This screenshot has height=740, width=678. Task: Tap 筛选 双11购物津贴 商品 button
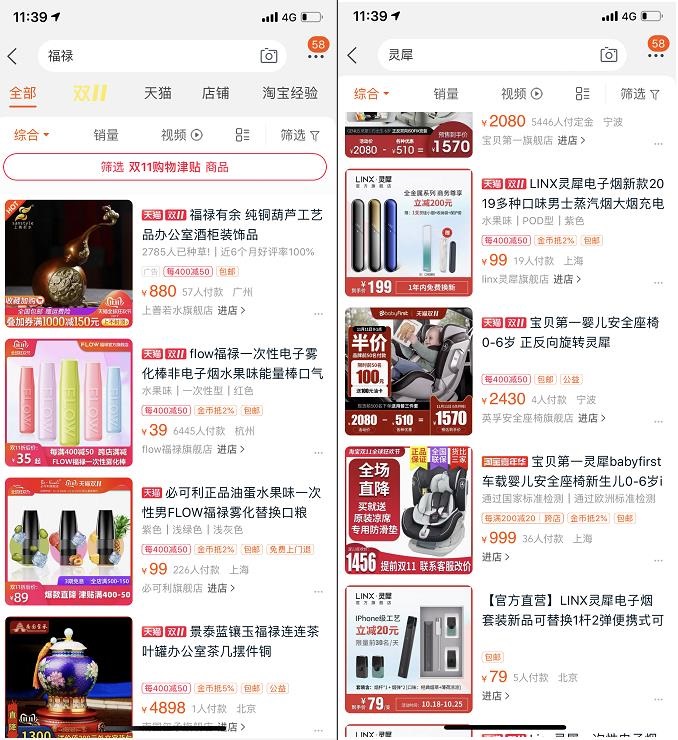[x=165, y=167]
